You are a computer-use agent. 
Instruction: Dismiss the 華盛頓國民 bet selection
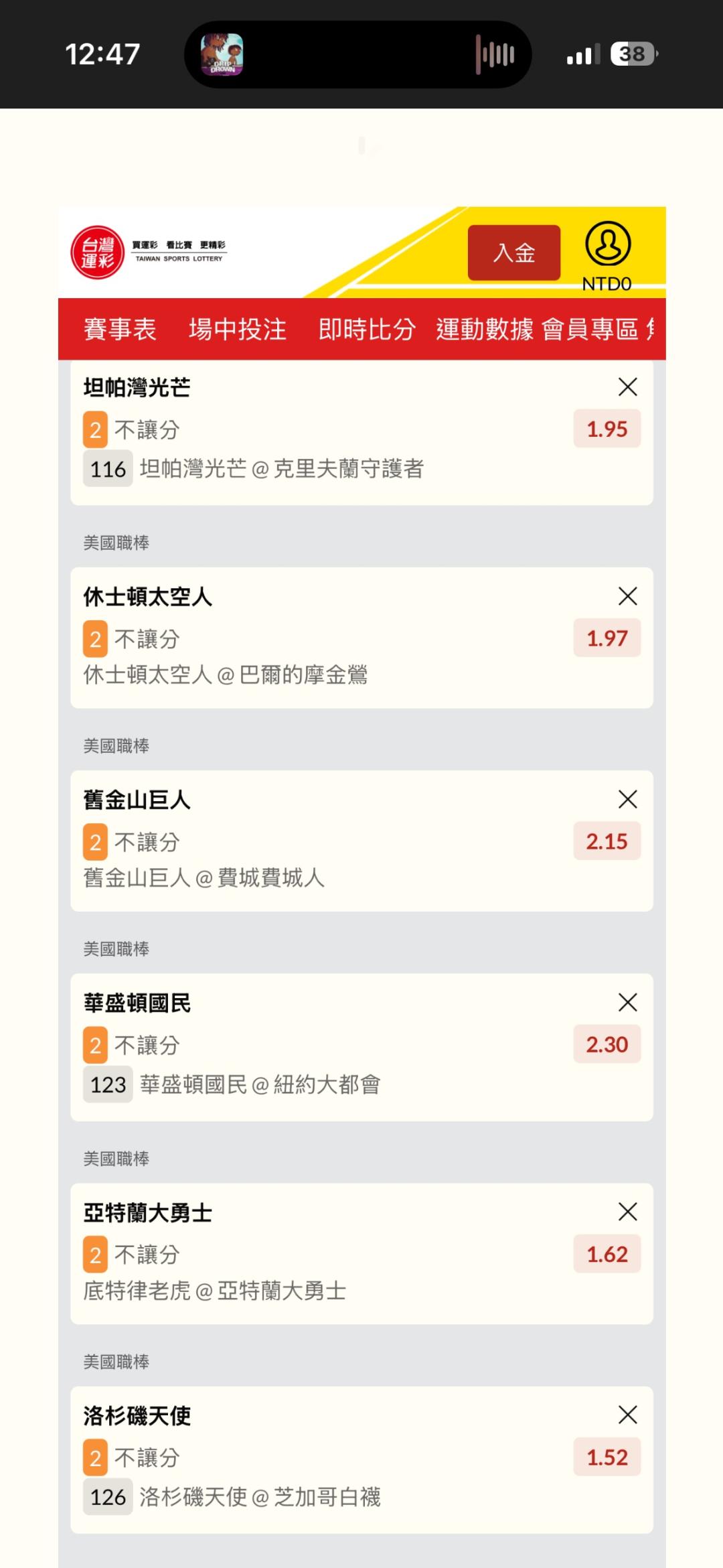click(x=627, y=1002)
